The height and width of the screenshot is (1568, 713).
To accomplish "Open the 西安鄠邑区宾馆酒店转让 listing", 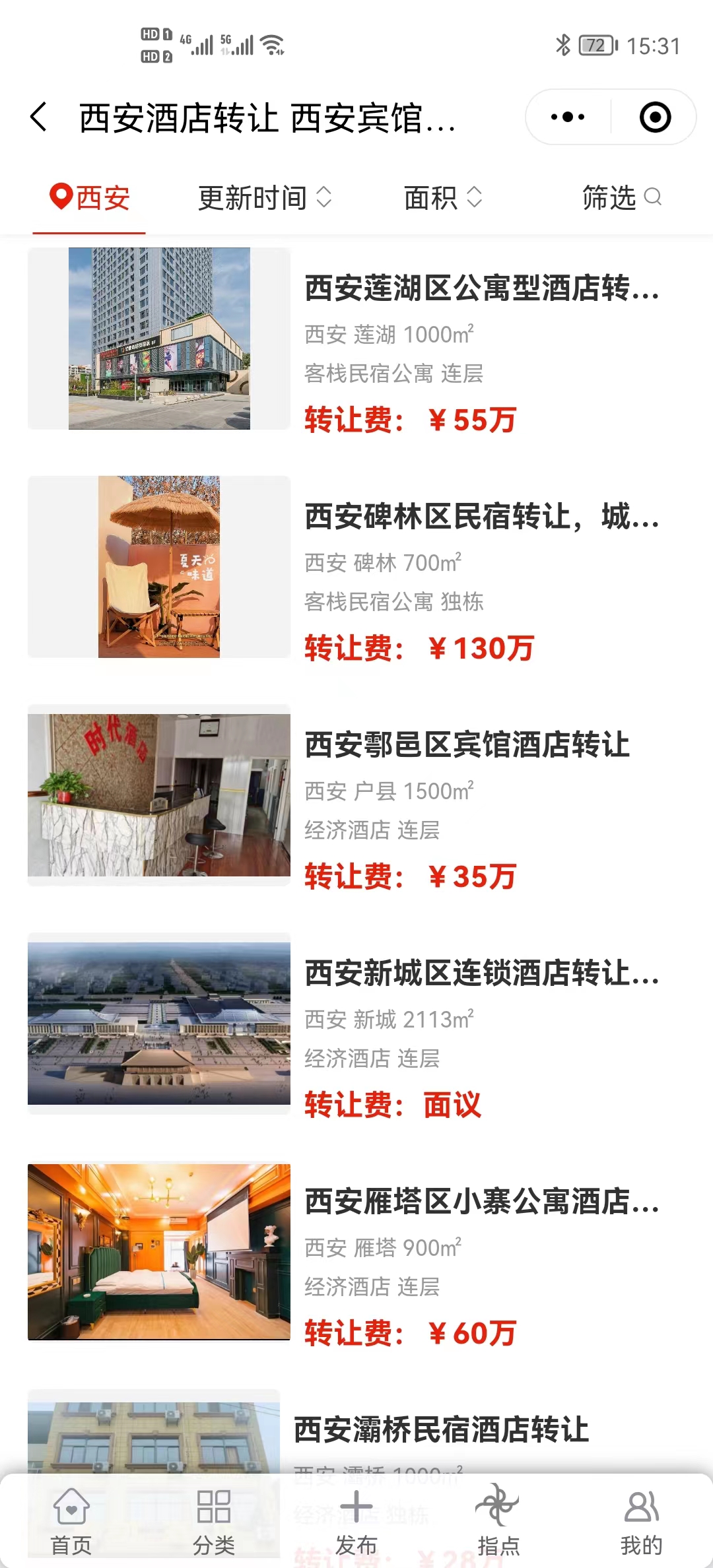I will (x=466, y=745).
